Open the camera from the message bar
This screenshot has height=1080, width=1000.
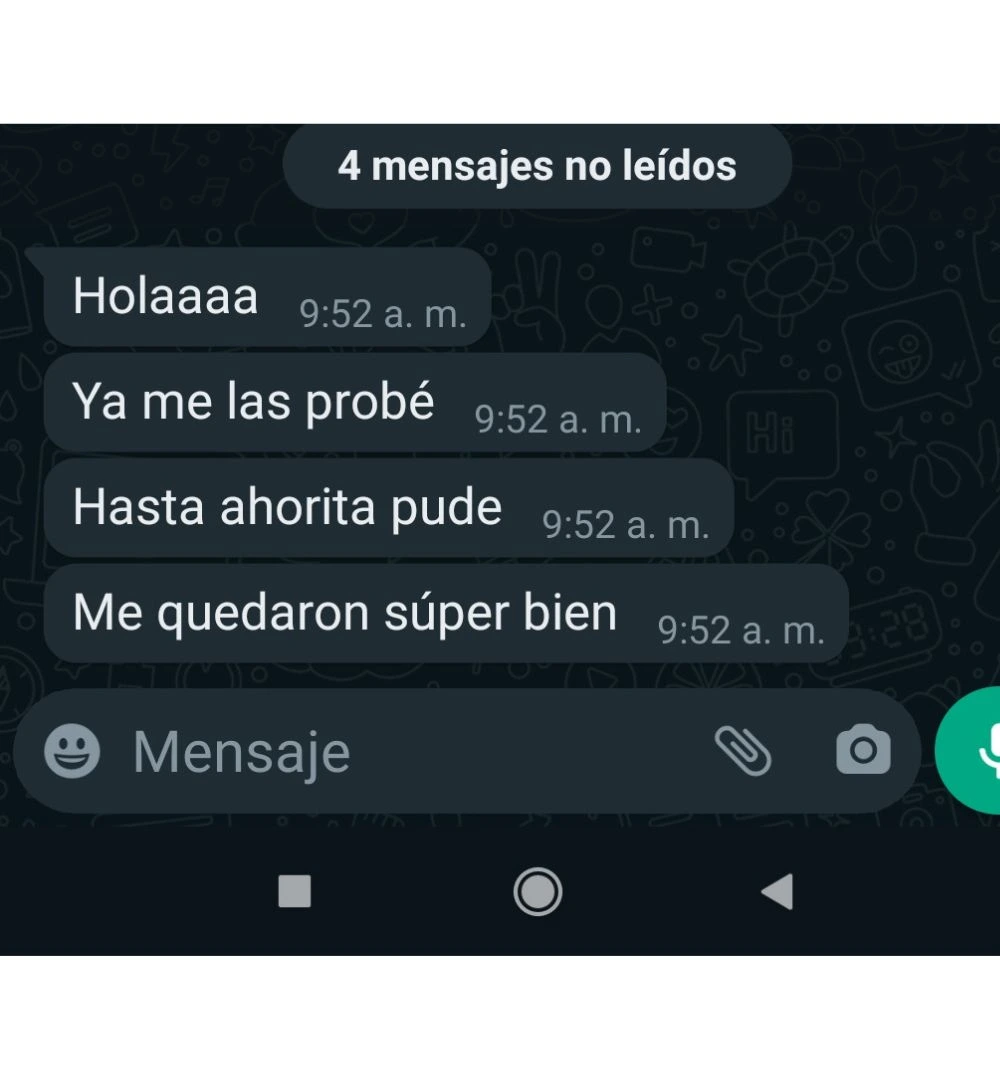[863, 751]
